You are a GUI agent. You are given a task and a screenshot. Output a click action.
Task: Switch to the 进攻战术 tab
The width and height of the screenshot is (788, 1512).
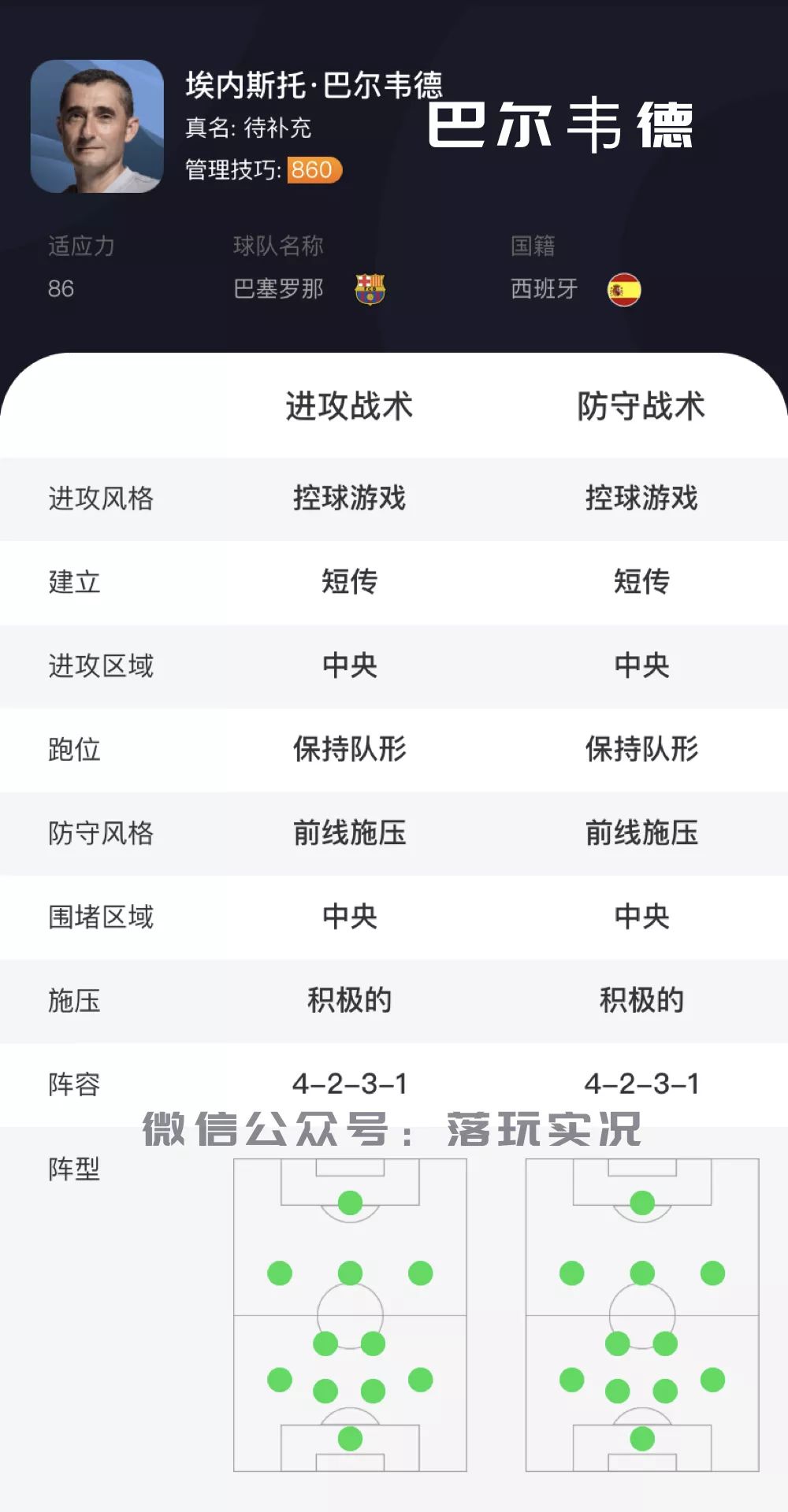348,408
